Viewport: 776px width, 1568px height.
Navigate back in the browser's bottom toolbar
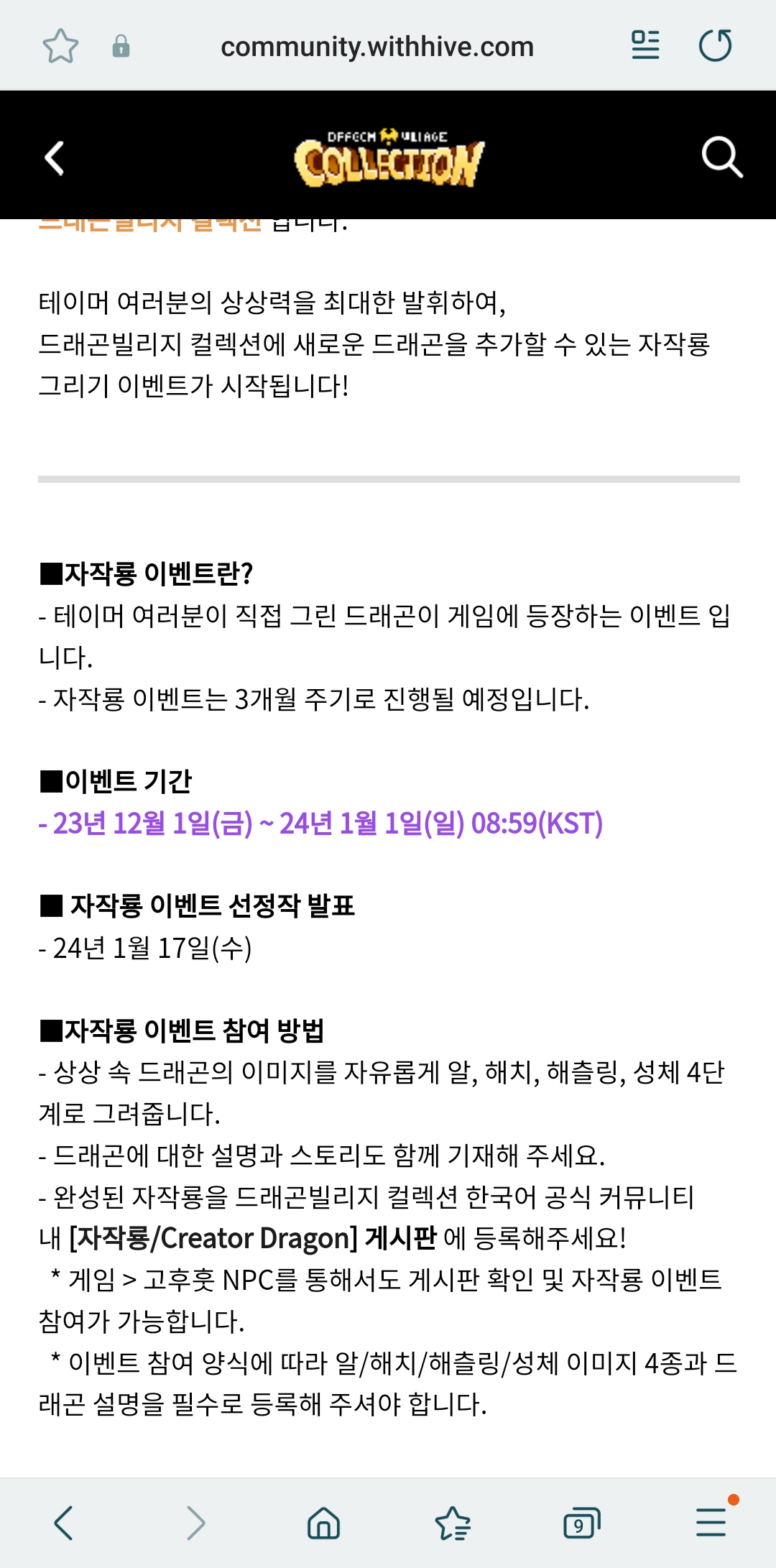pos(64,1522)
